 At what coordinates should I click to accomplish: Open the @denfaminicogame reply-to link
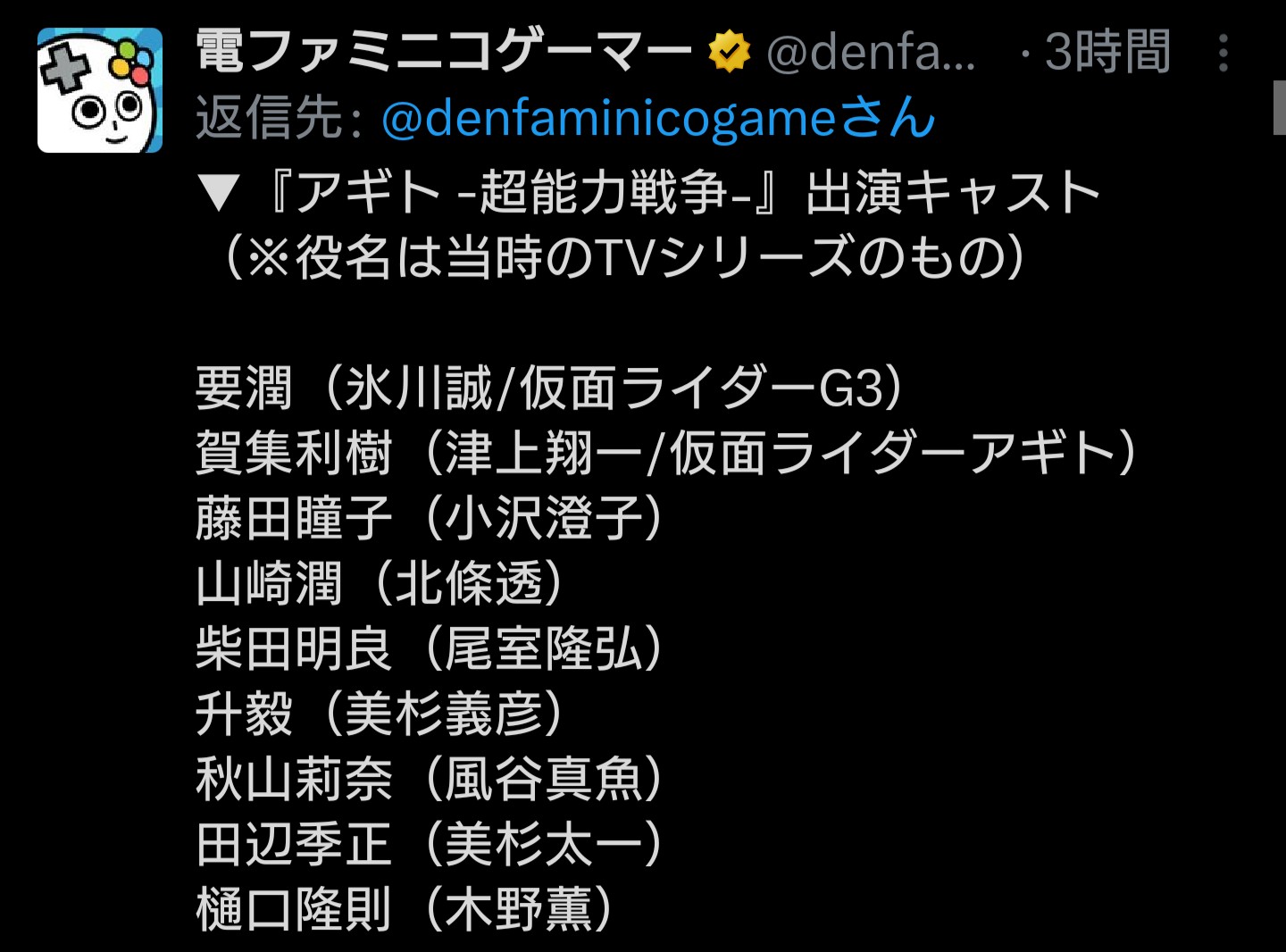click(657, 119)
